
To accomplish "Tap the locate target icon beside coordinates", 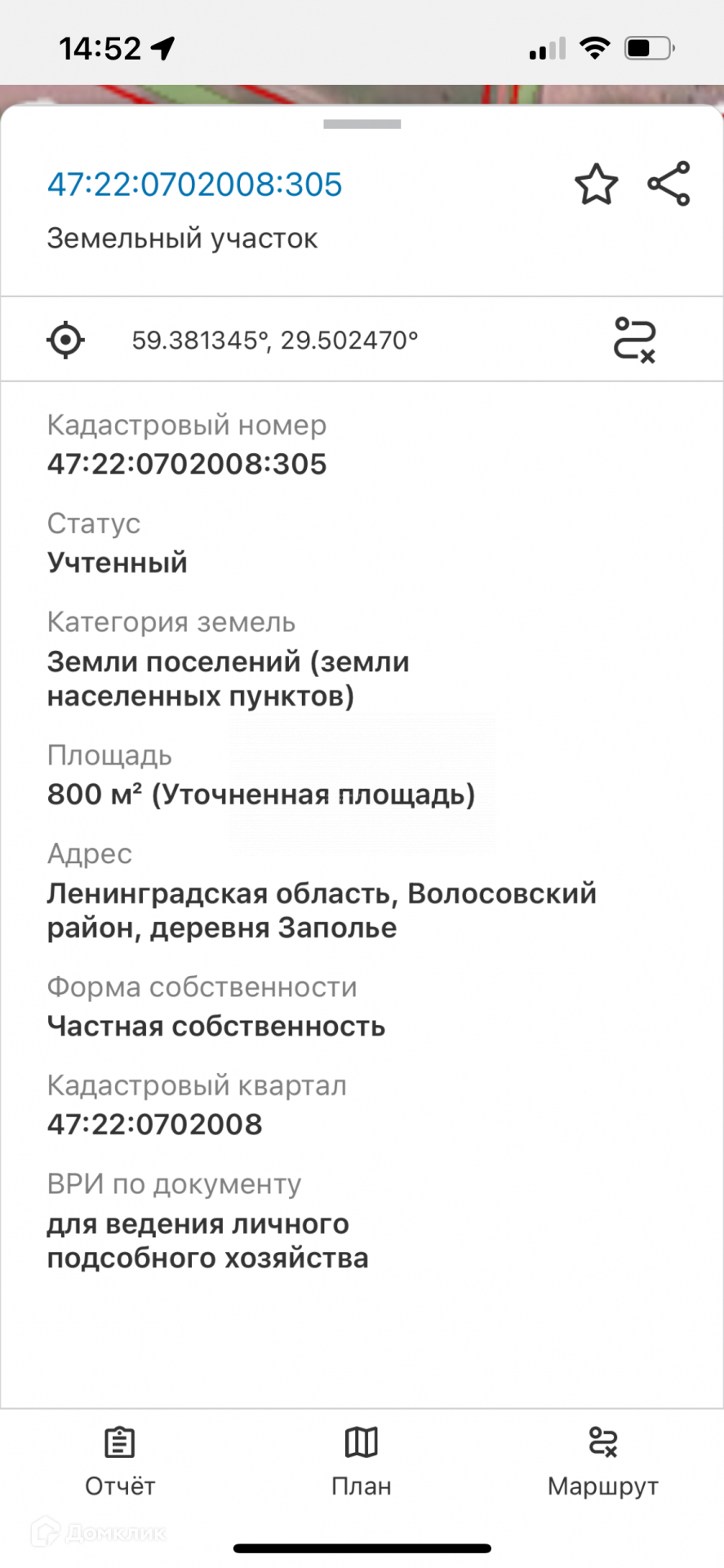I will [x=66, y=340].
